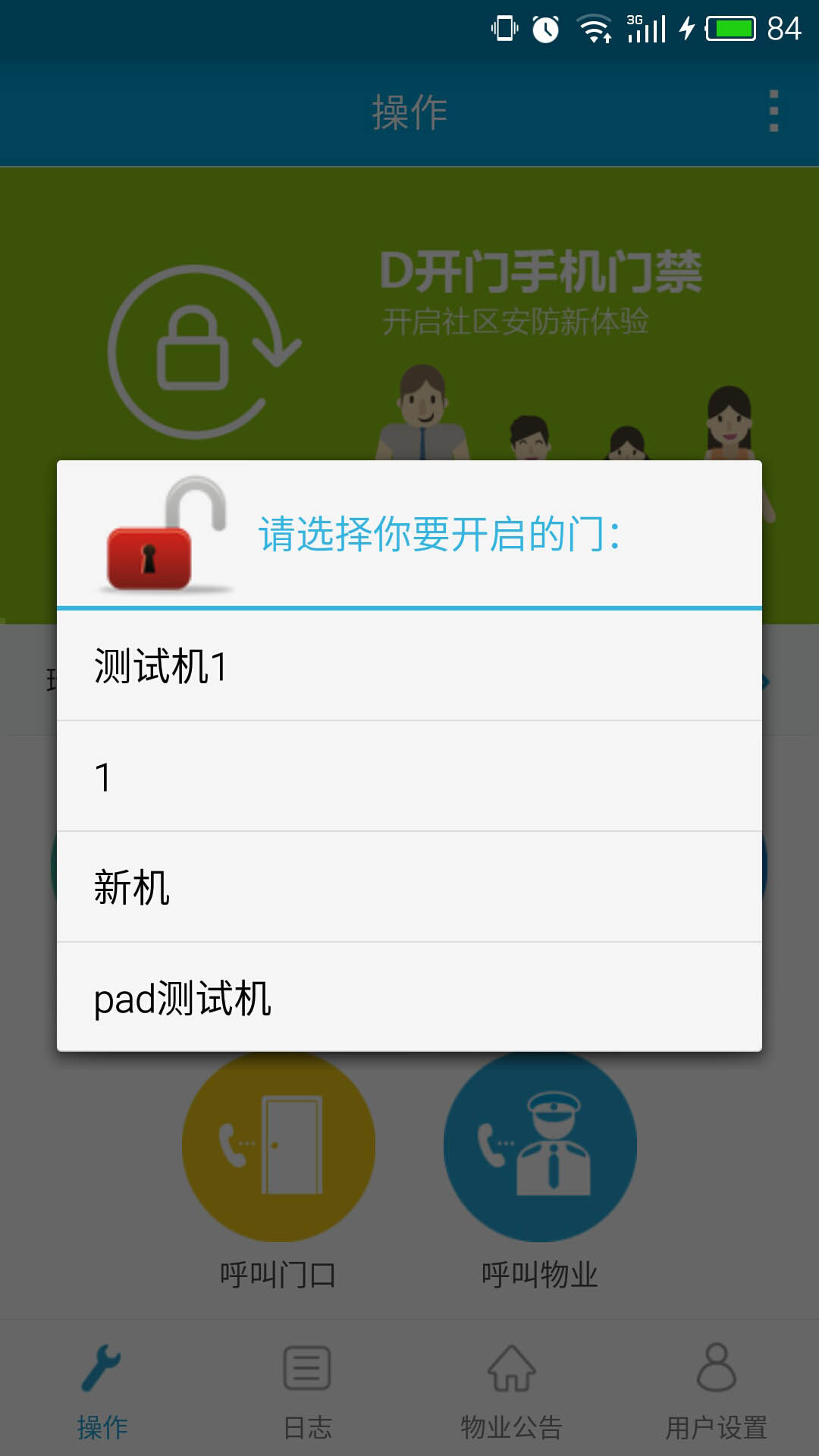This screenshot has width=819, height=1456.
Task: Select door 测试机1
Action: pyautogui.click(x=409, y=666)
